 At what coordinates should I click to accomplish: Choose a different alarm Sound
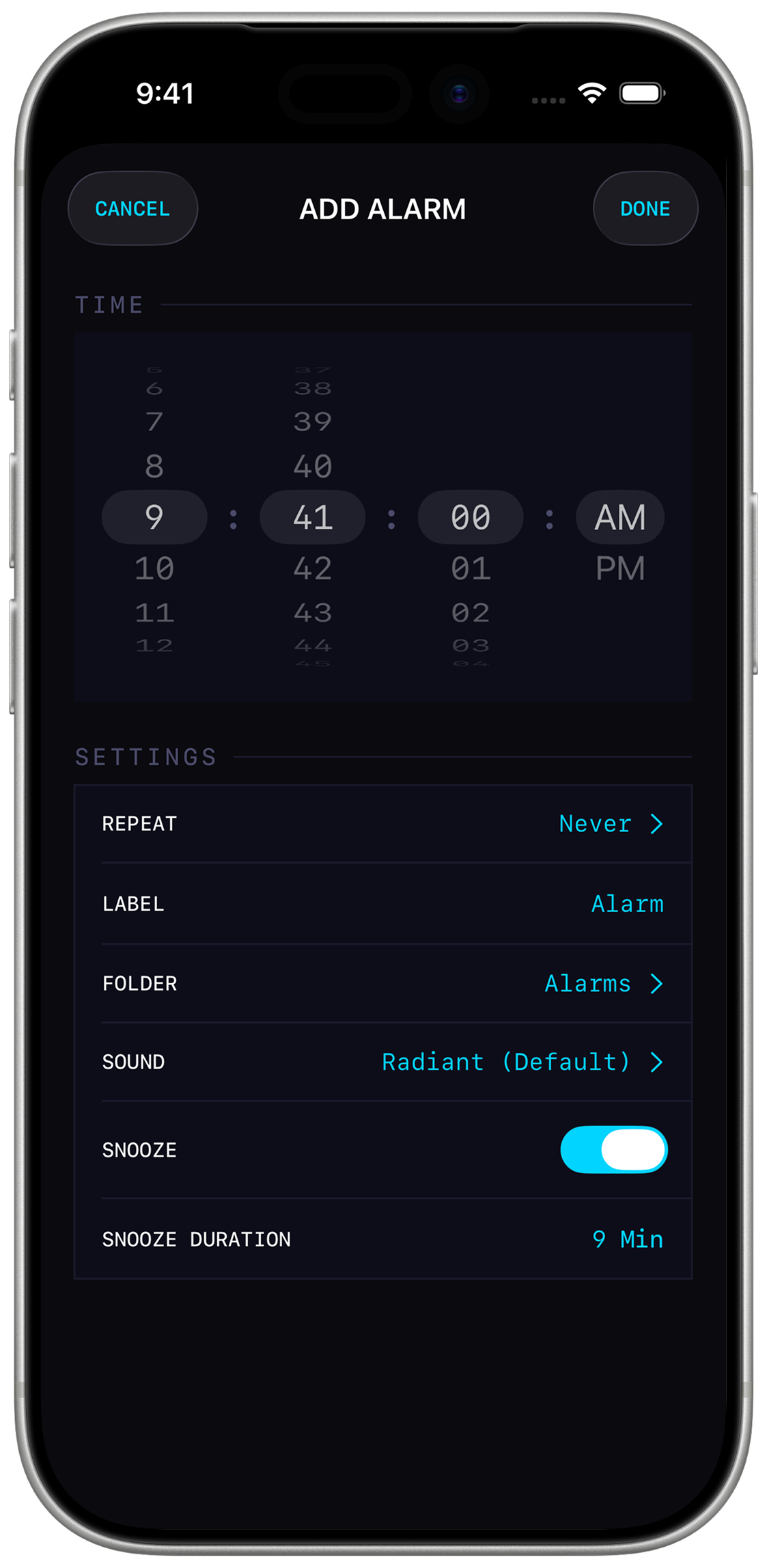pyautogui.click(x=383, y=1062)
